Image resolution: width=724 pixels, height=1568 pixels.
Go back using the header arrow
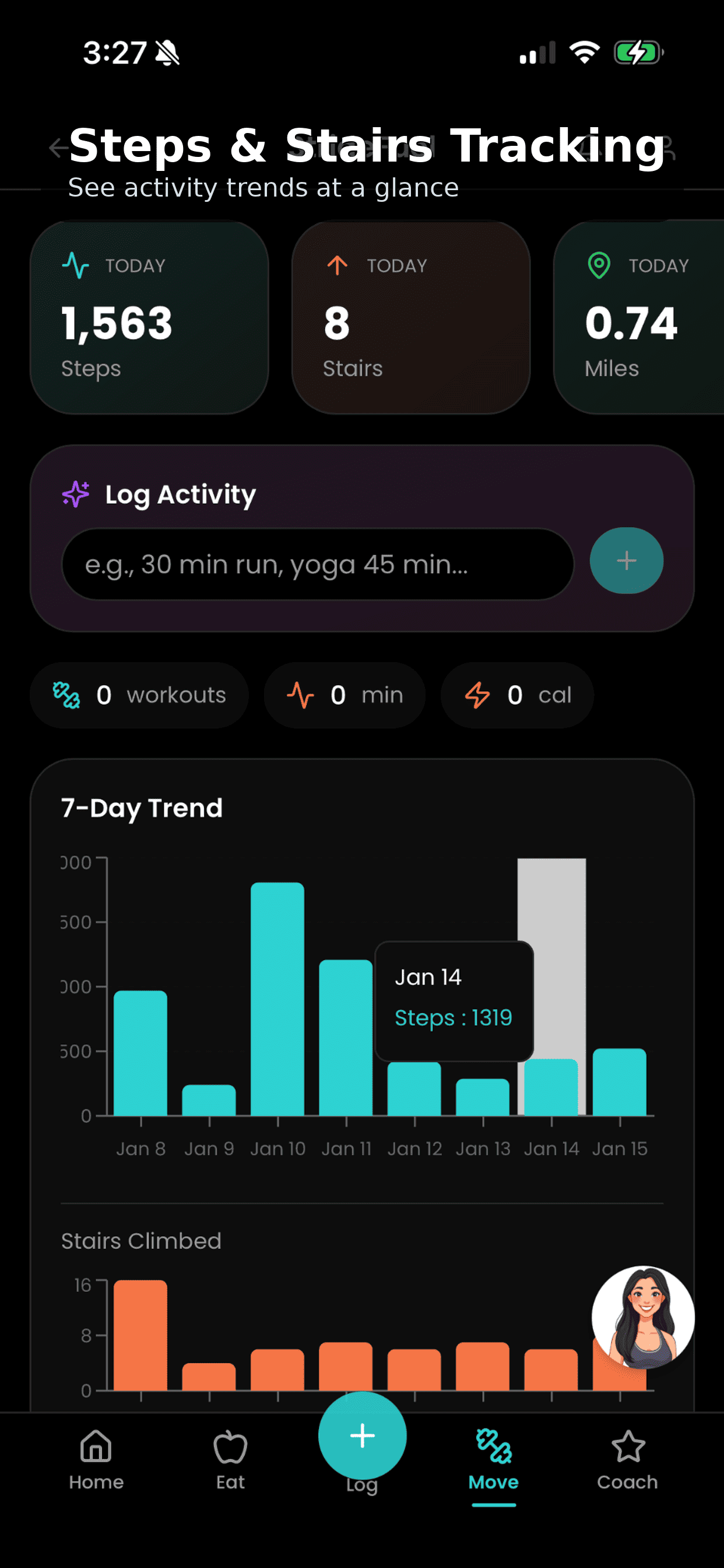coord(58,148)
